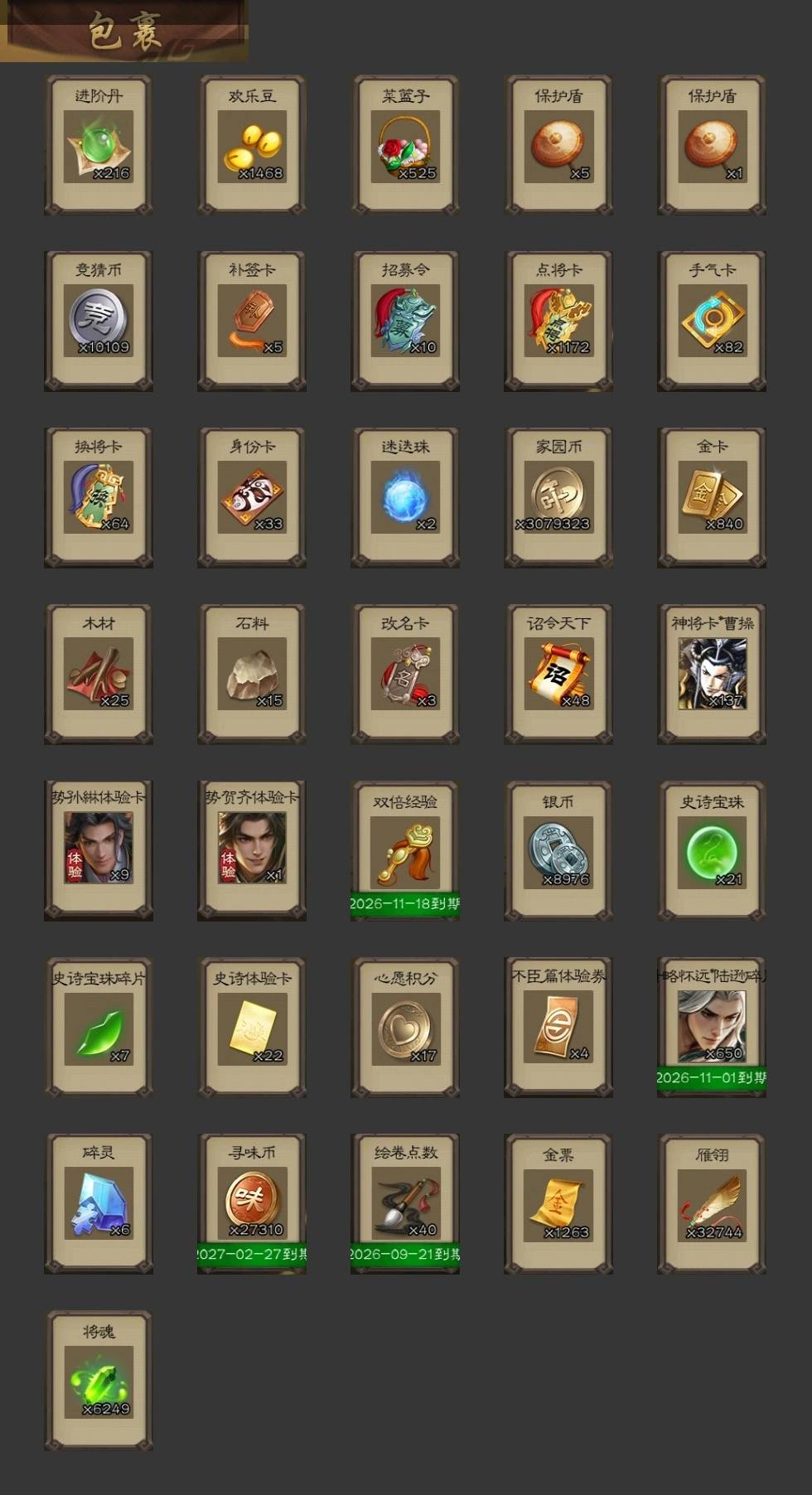Image resolution: width=812 pixels, height=1495 pixels.
Task: Open the 身份卡 item
Action: 252,498
